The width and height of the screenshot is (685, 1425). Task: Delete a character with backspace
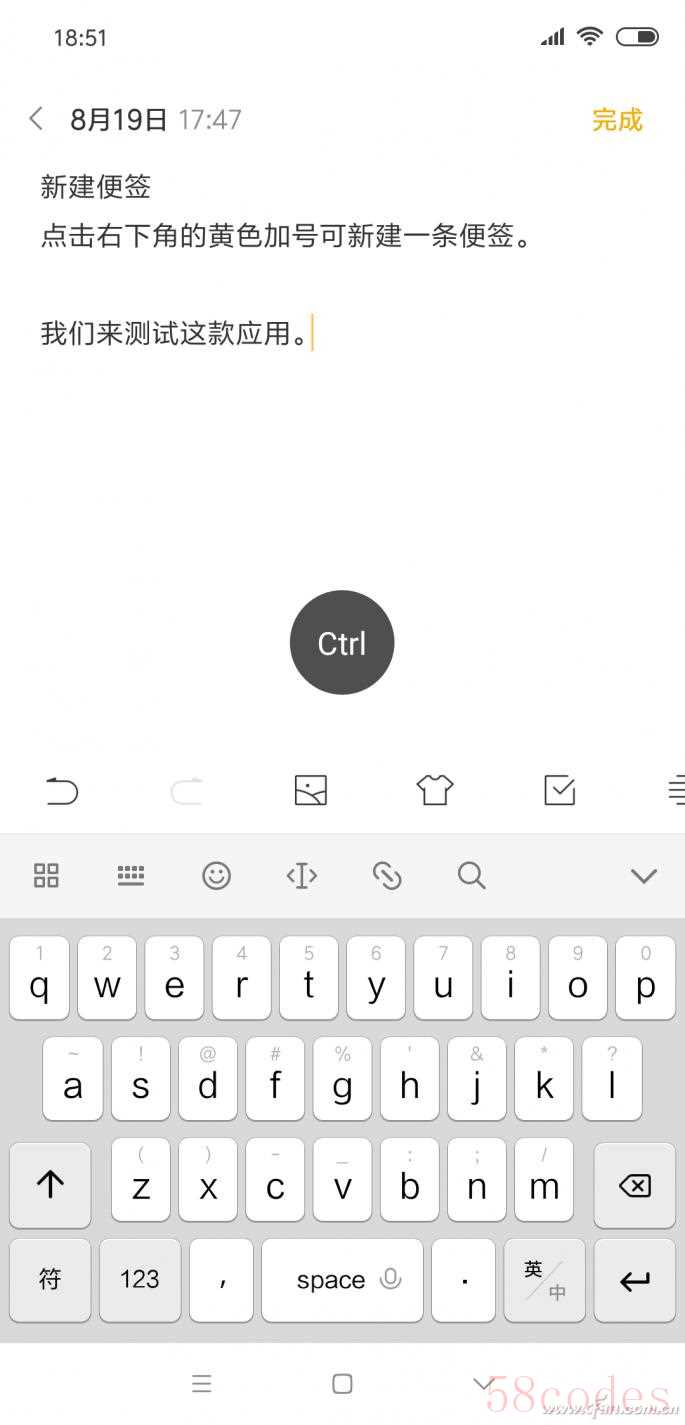click(634, 1185)
